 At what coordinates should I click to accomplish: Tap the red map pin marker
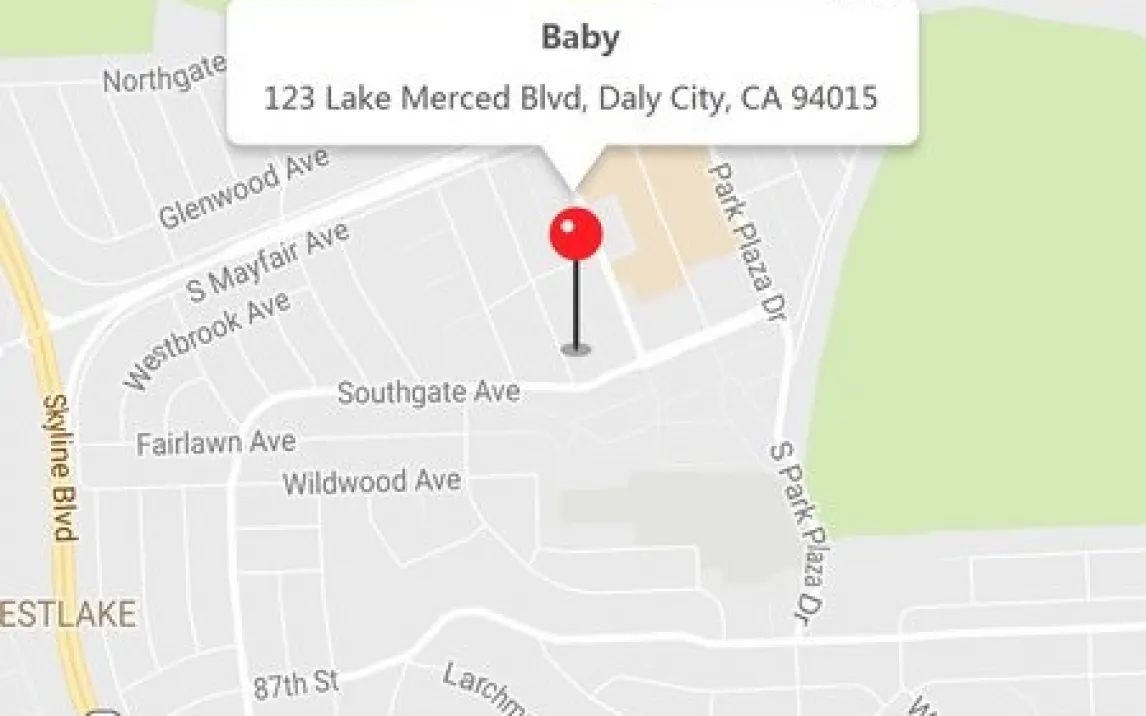point(576,236)
